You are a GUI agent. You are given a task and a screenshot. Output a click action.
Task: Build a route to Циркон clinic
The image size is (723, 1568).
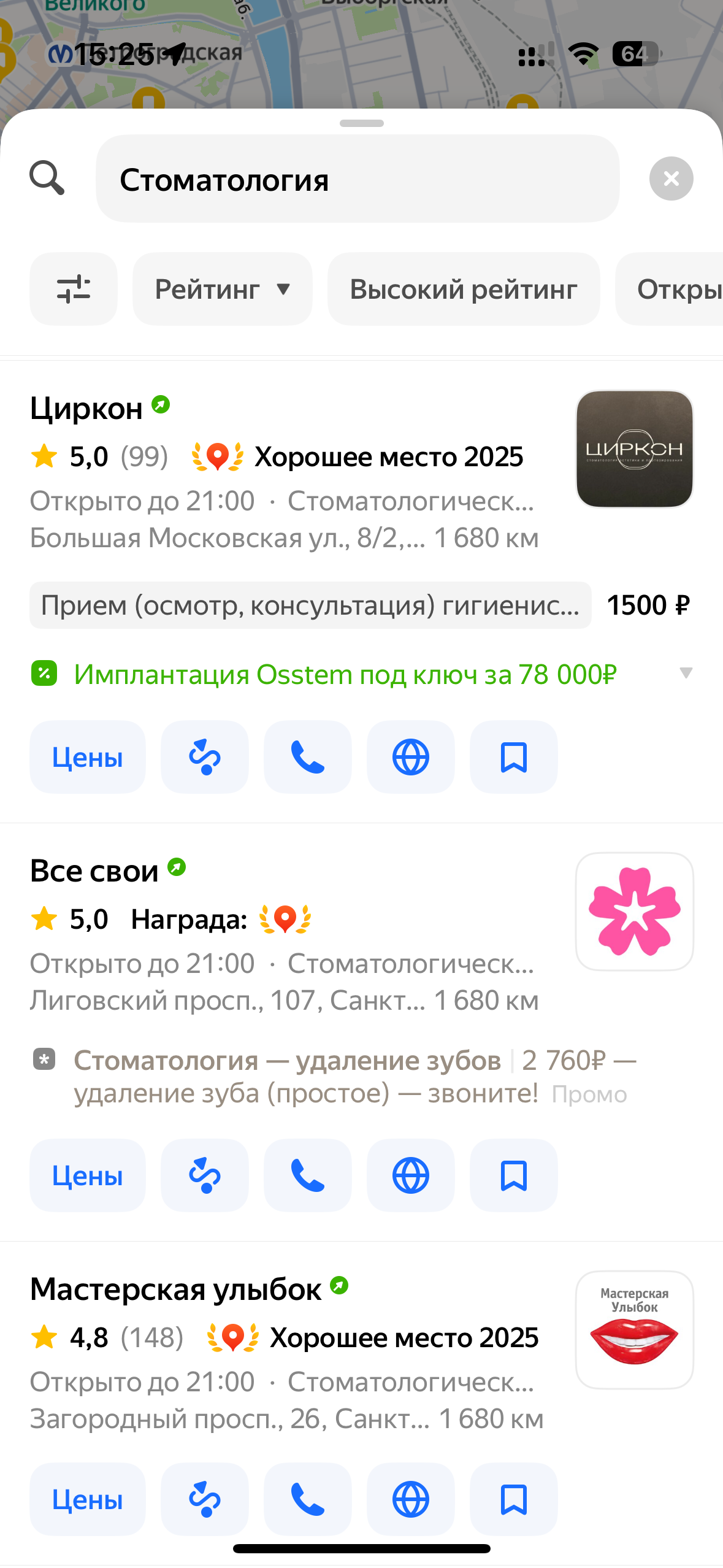click(x=205, y=756)
